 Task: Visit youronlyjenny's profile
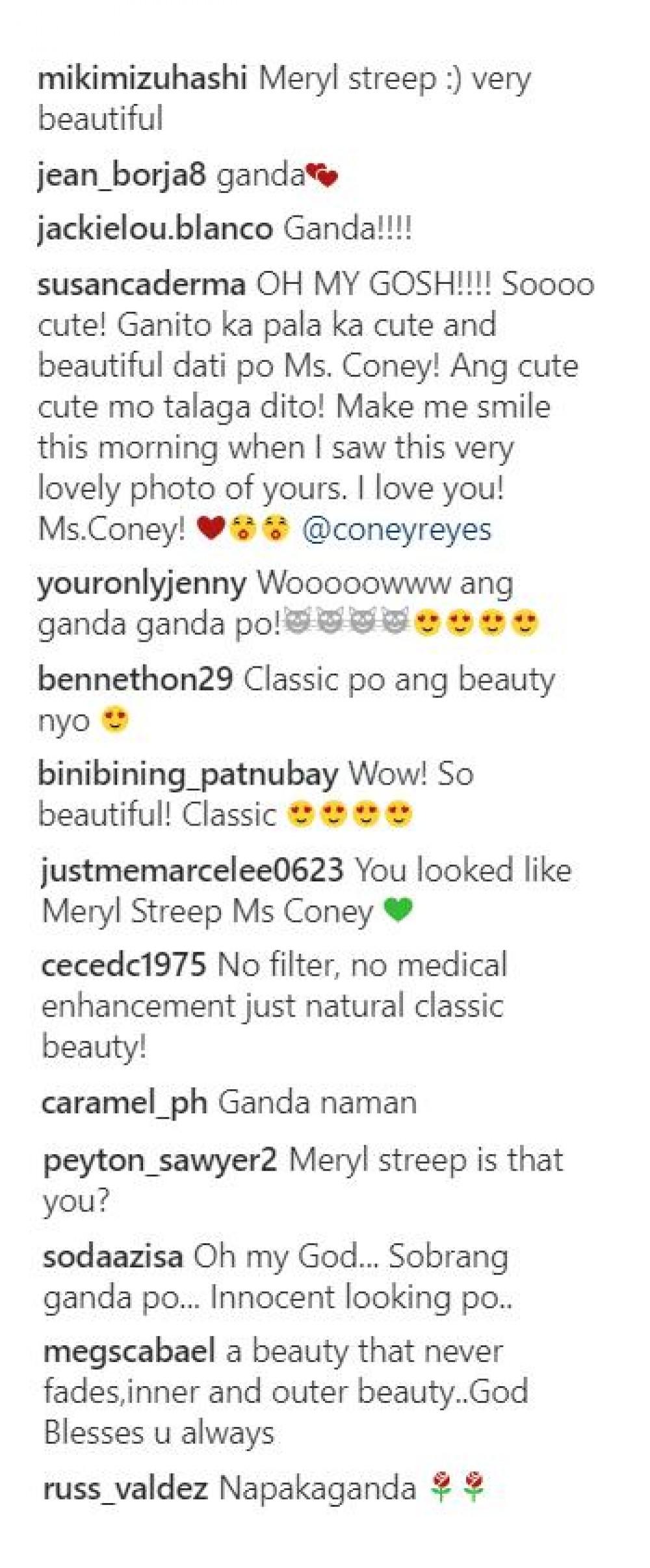click(142, 583)
